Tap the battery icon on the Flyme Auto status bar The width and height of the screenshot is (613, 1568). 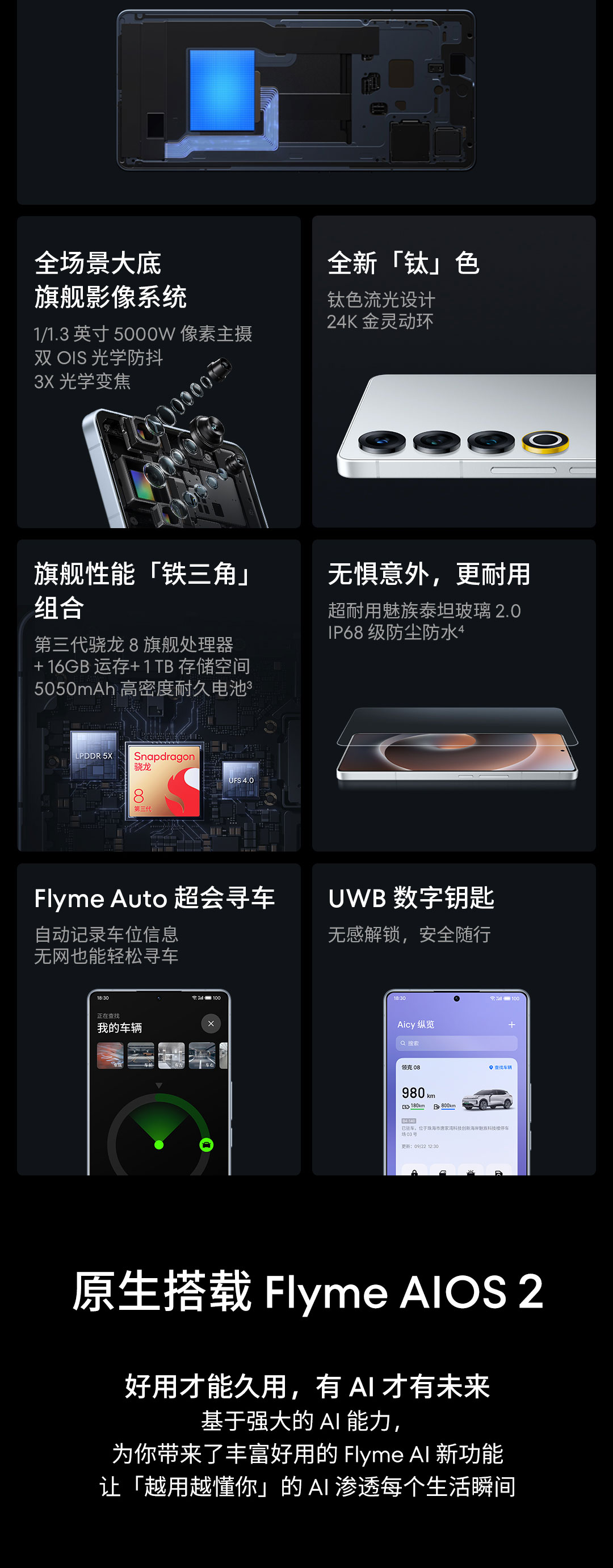click(x=208, y=998)
